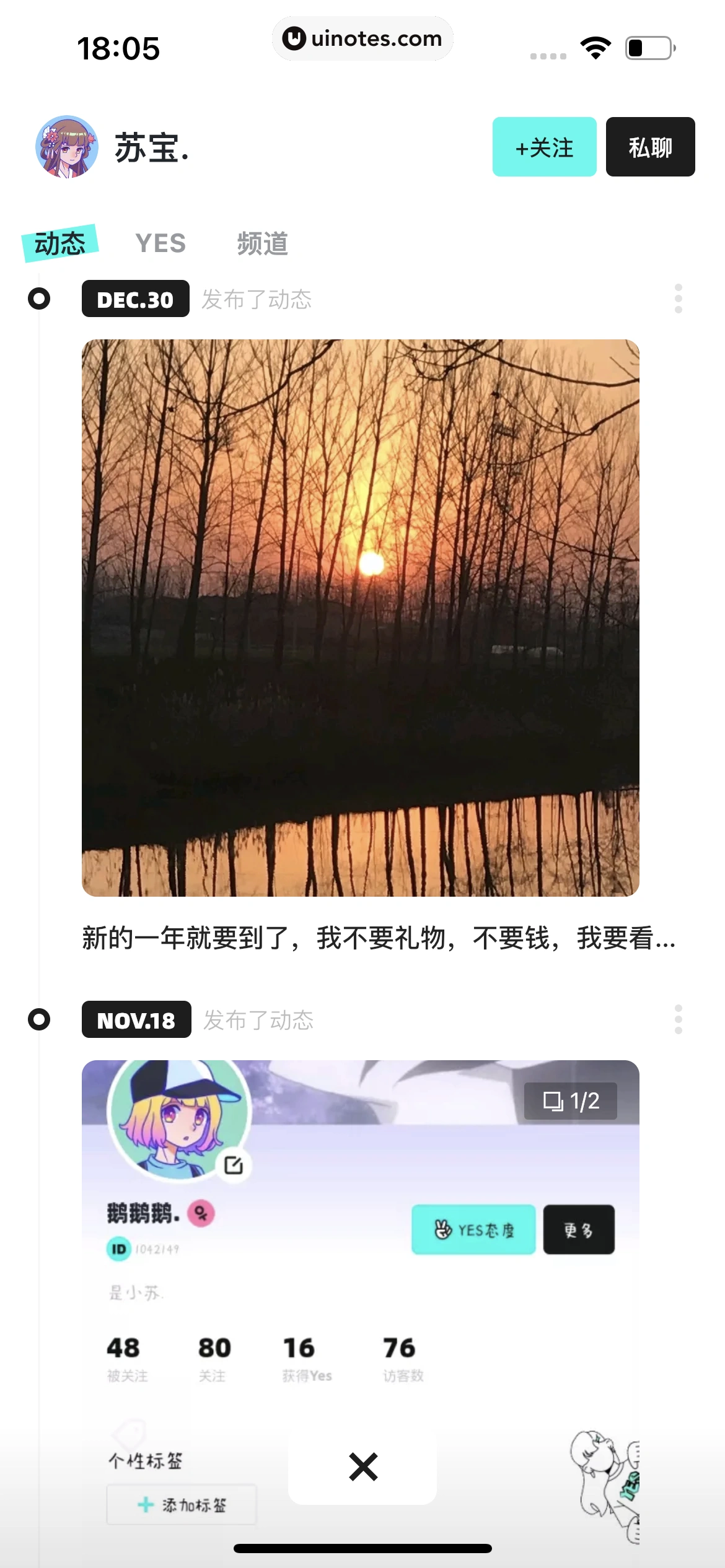Dismiss the profile card with the X button
Viewport: 725px width, 1568px height.
(x=362, y=1467)
